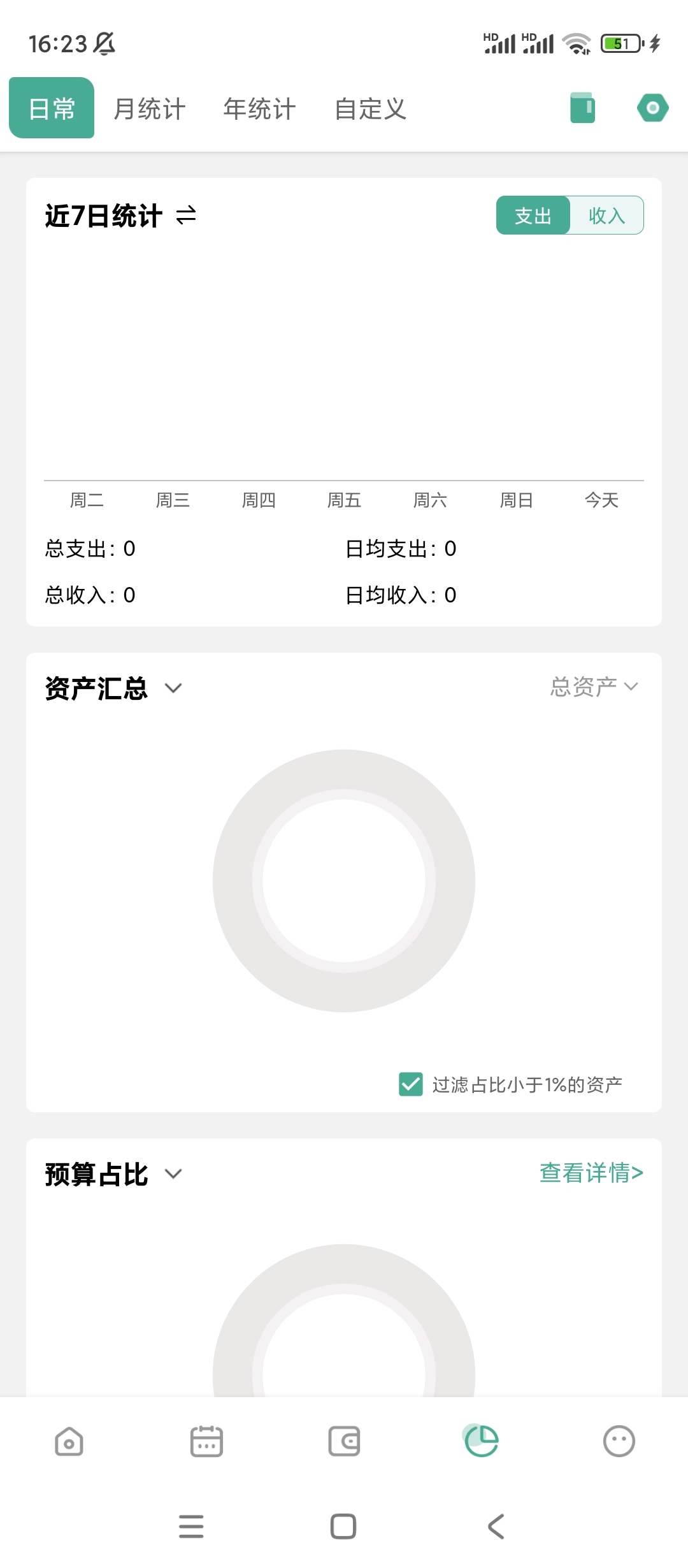Open the home tab in bottom navigation

69,1442
